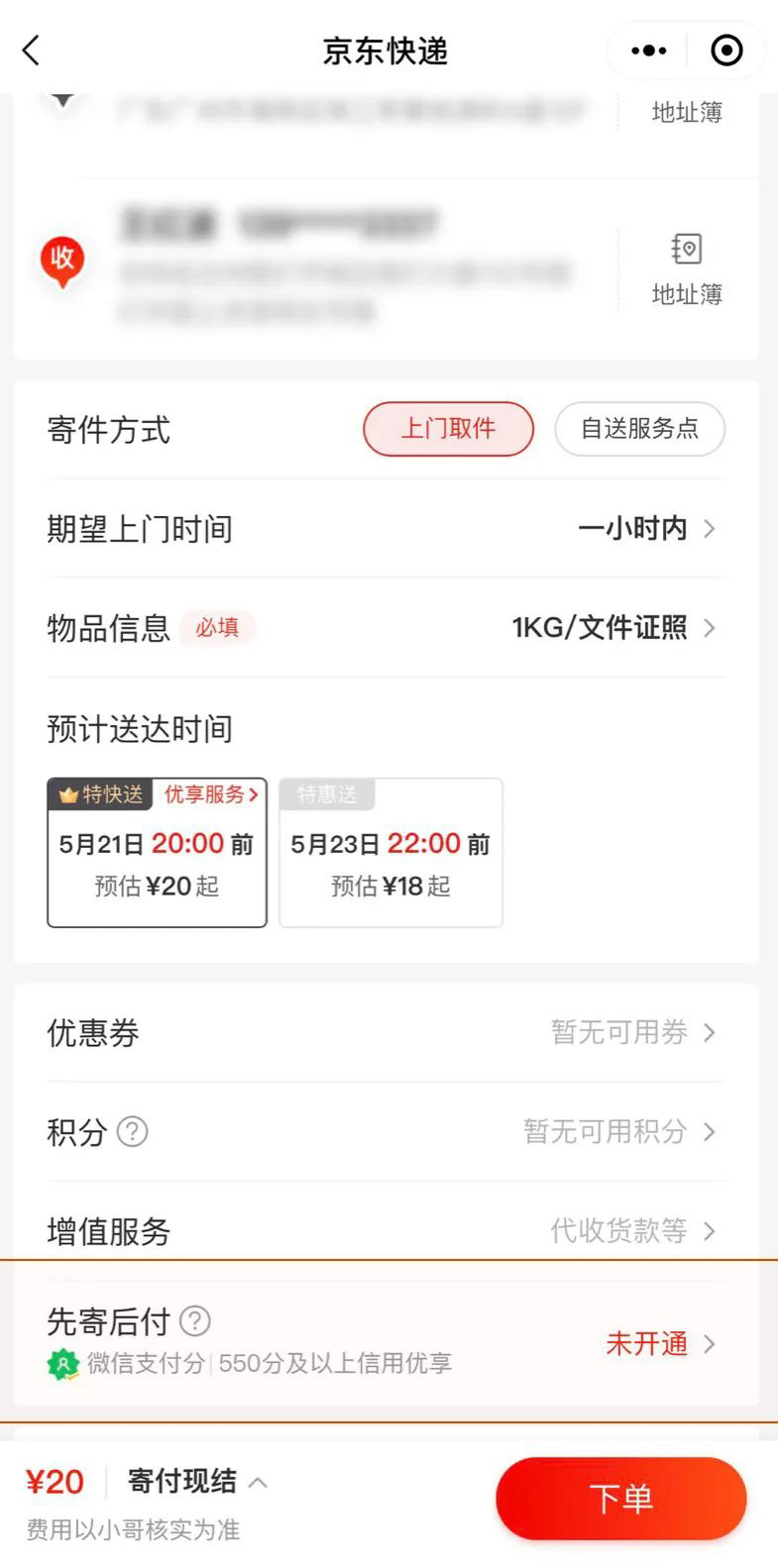Go back from 京东快递 page

coord(32,51)
